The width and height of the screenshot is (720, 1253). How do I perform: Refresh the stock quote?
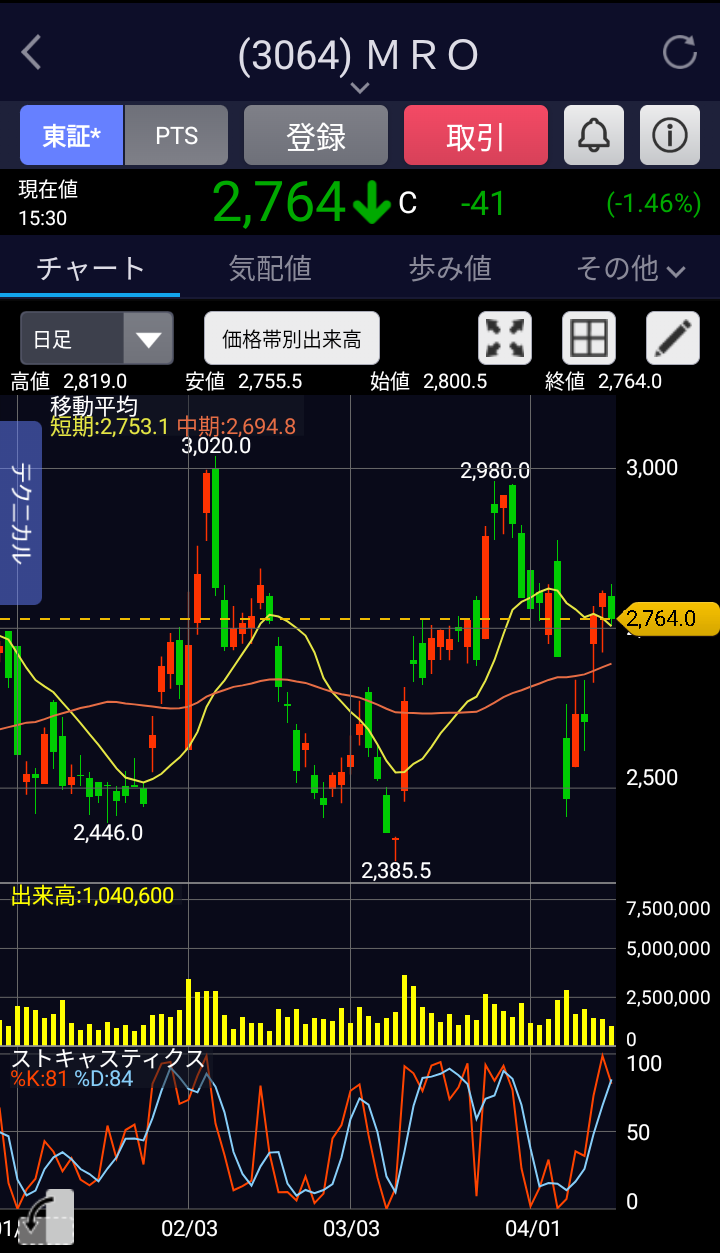[x=680, y=53]
